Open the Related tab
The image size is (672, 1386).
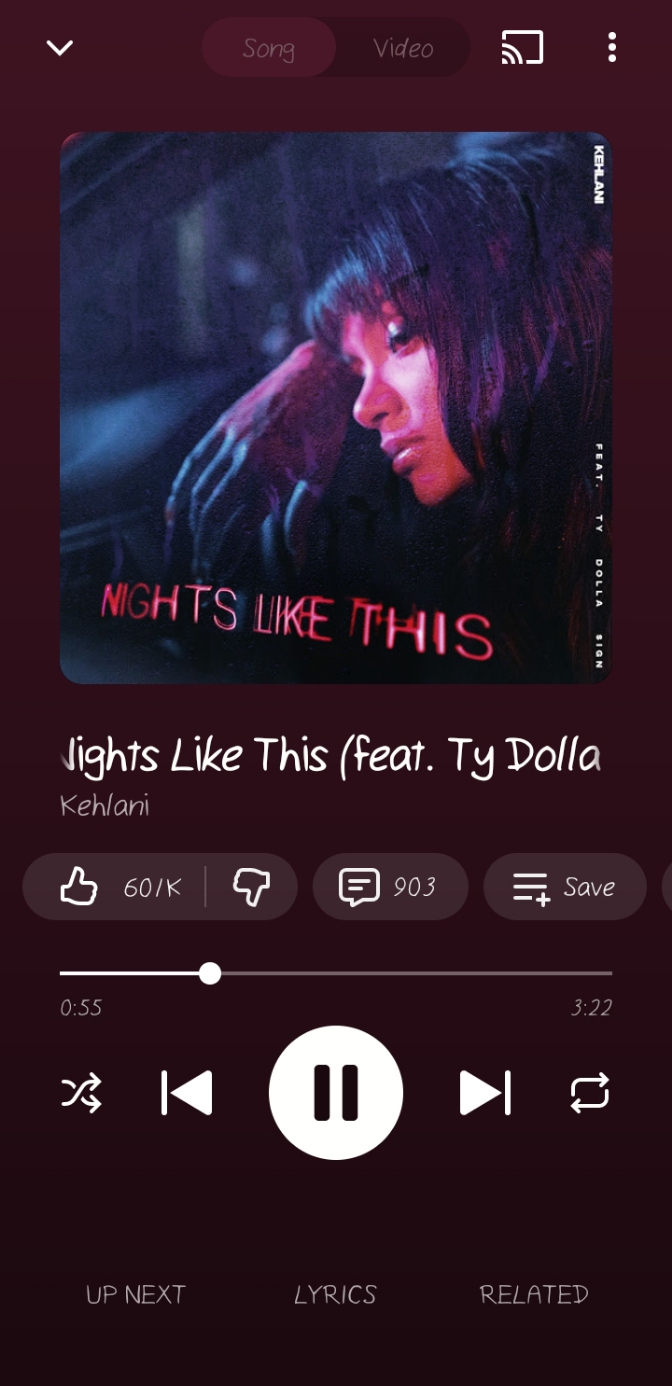tap(534, 1294)
